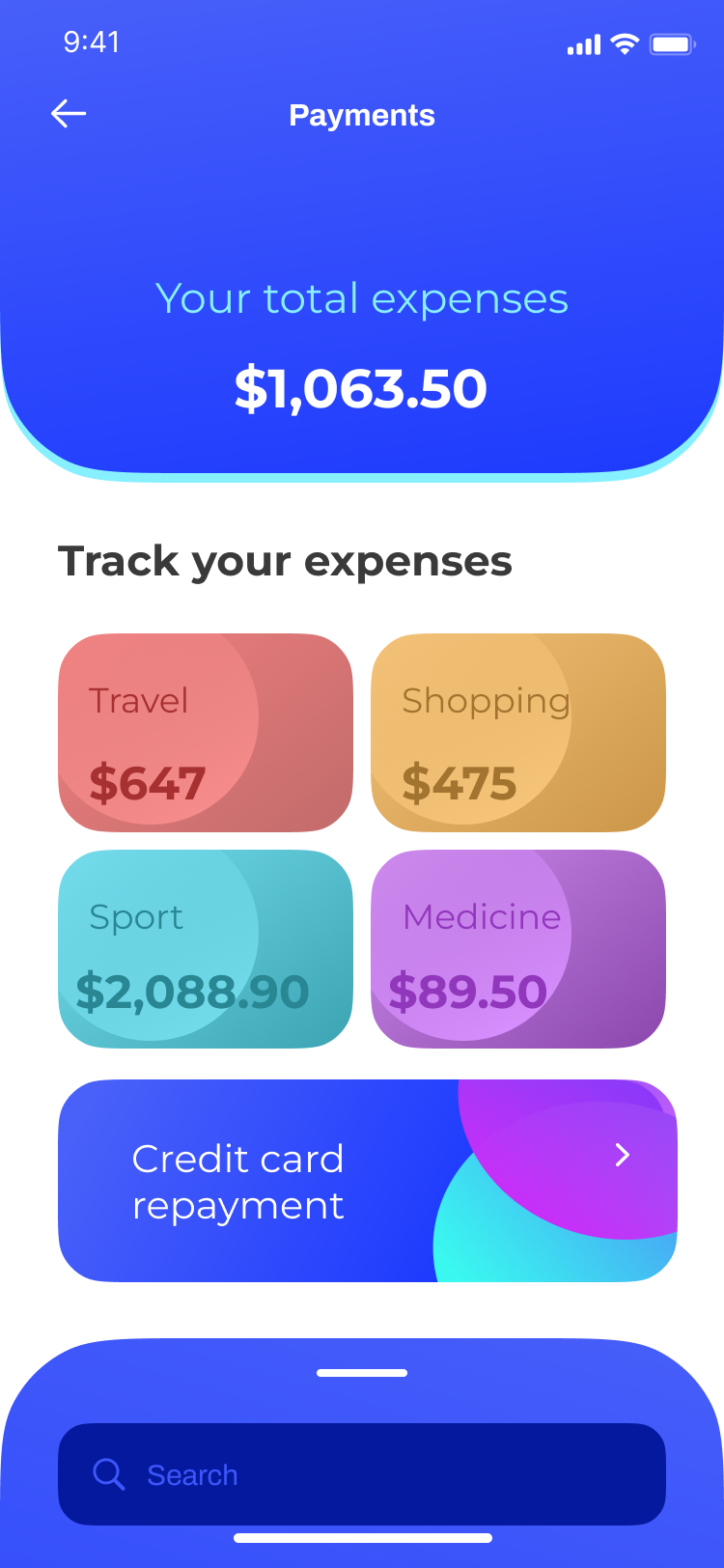Select the Medicine expenses card

click(518, 949)
